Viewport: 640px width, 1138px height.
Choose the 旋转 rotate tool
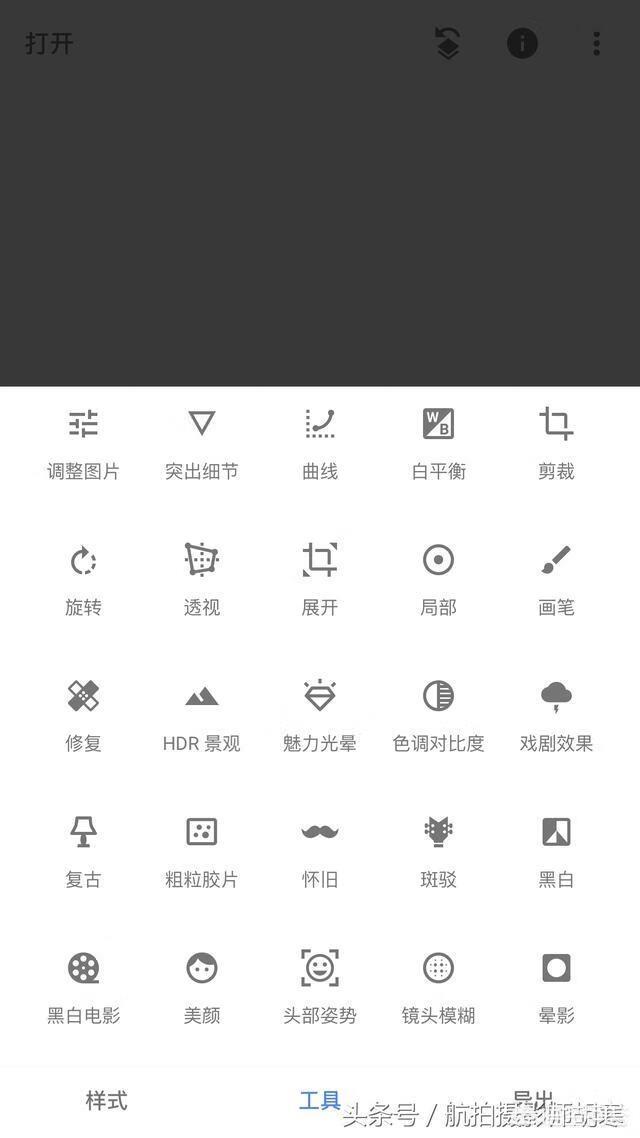point(83,579)
